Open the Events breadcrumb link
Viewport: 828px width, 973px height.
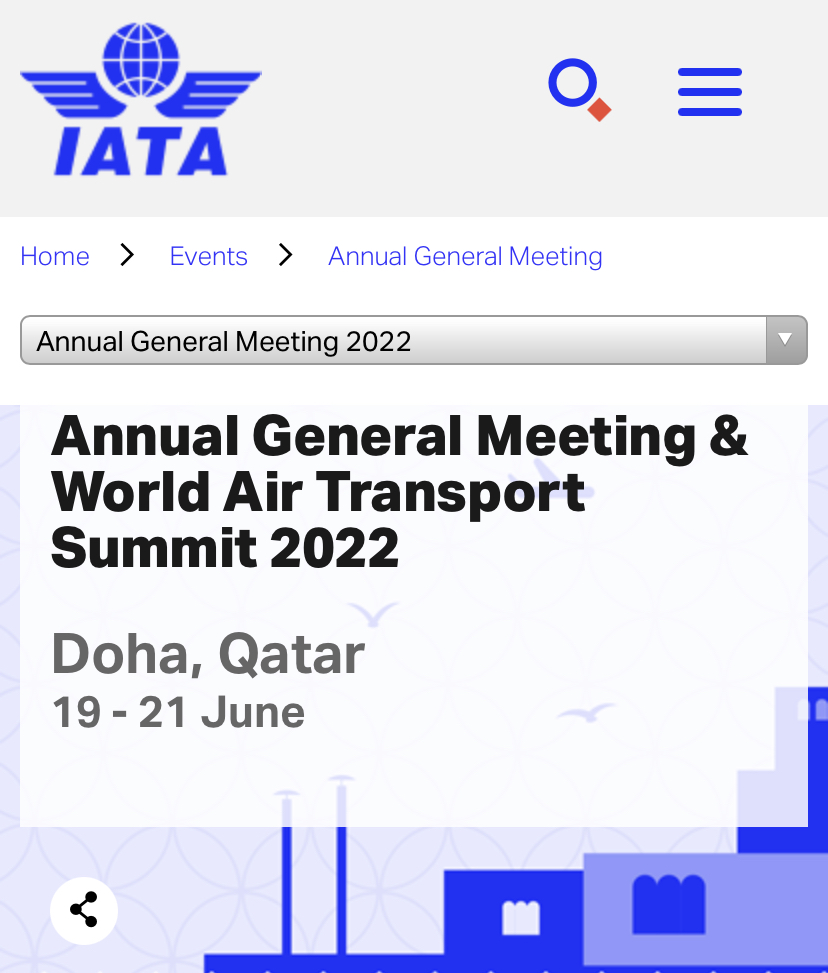click(x=208, y=256)
